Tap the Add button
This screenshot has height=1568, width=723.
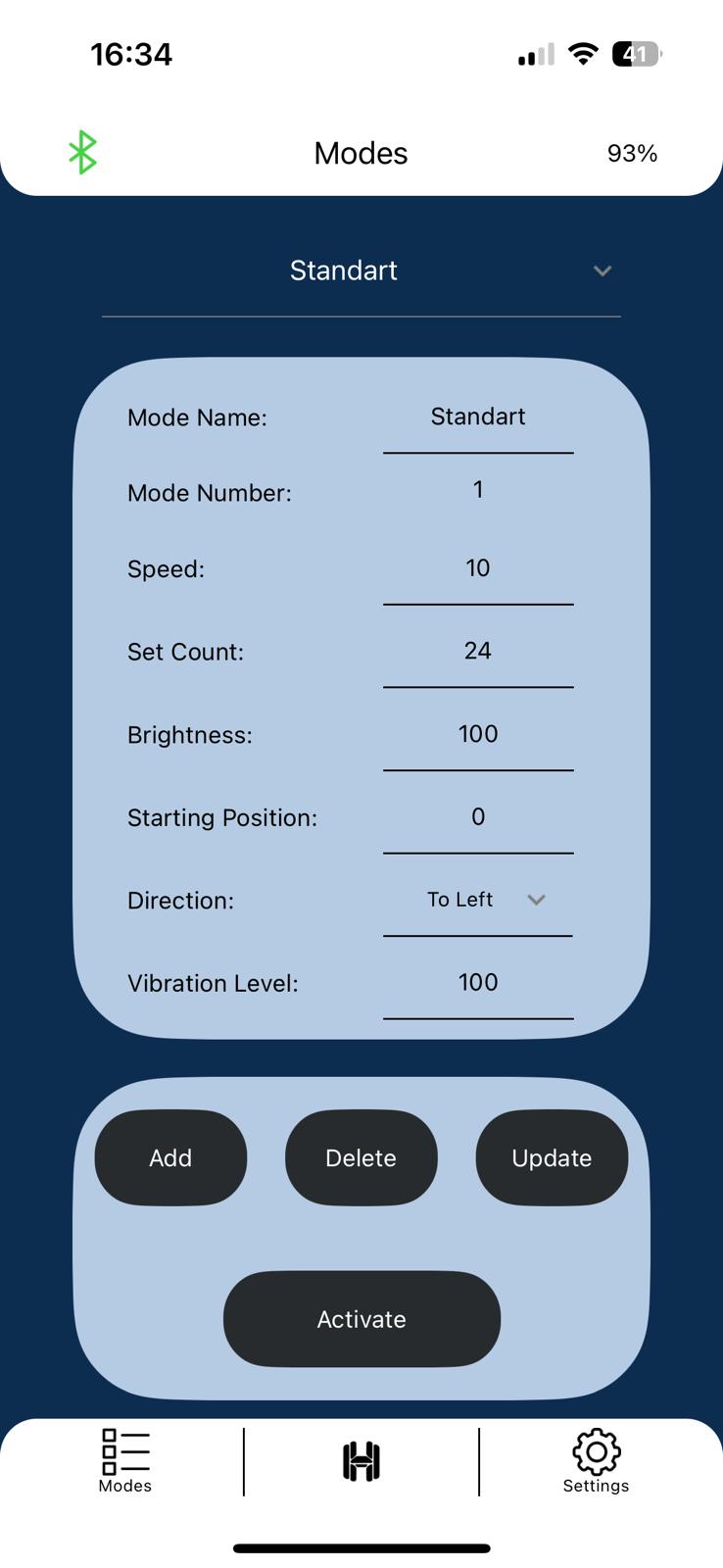pyautogui.click(x=170, y=1157)
